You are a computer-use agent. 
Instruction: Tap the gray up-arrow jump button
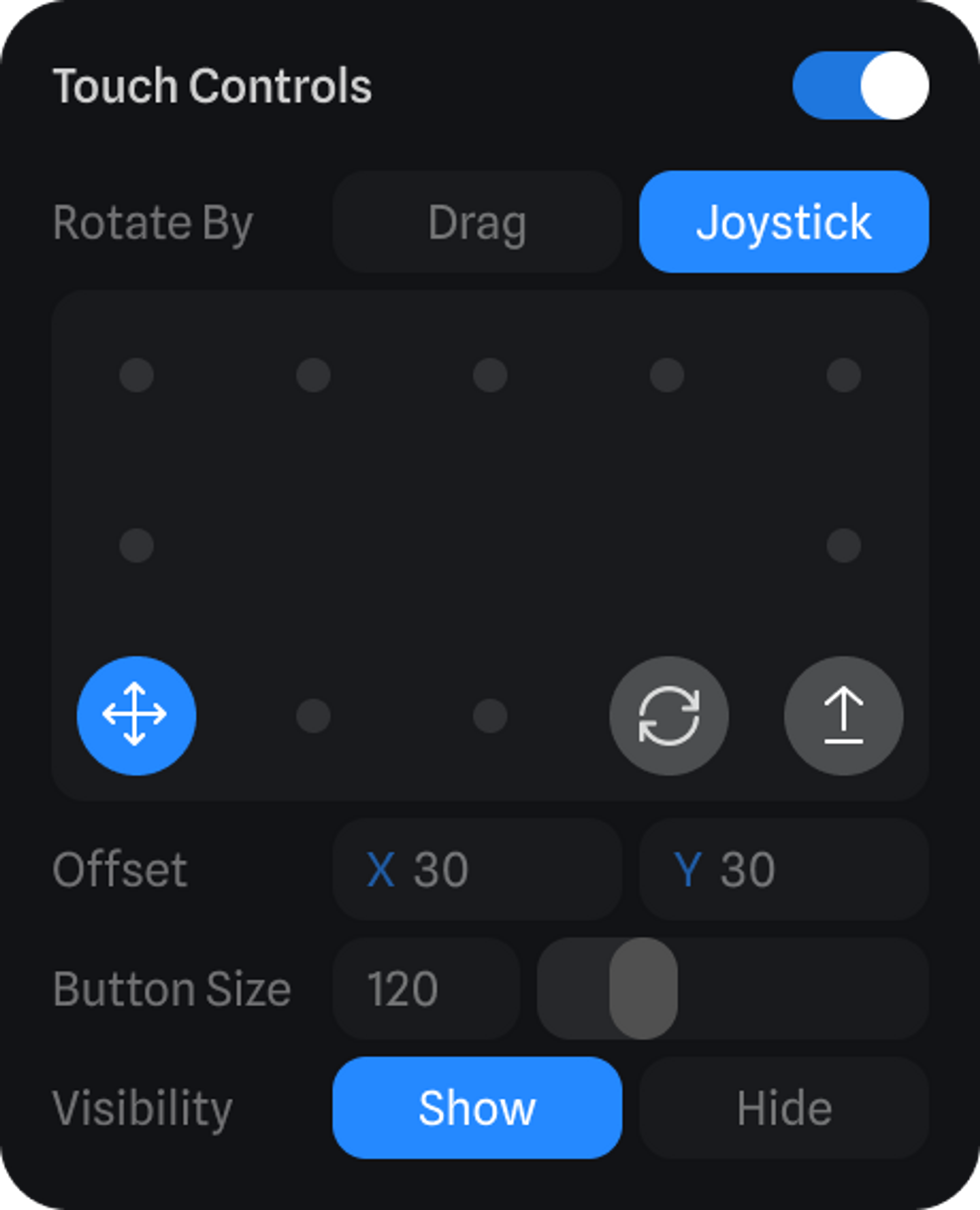coord(843,716)
